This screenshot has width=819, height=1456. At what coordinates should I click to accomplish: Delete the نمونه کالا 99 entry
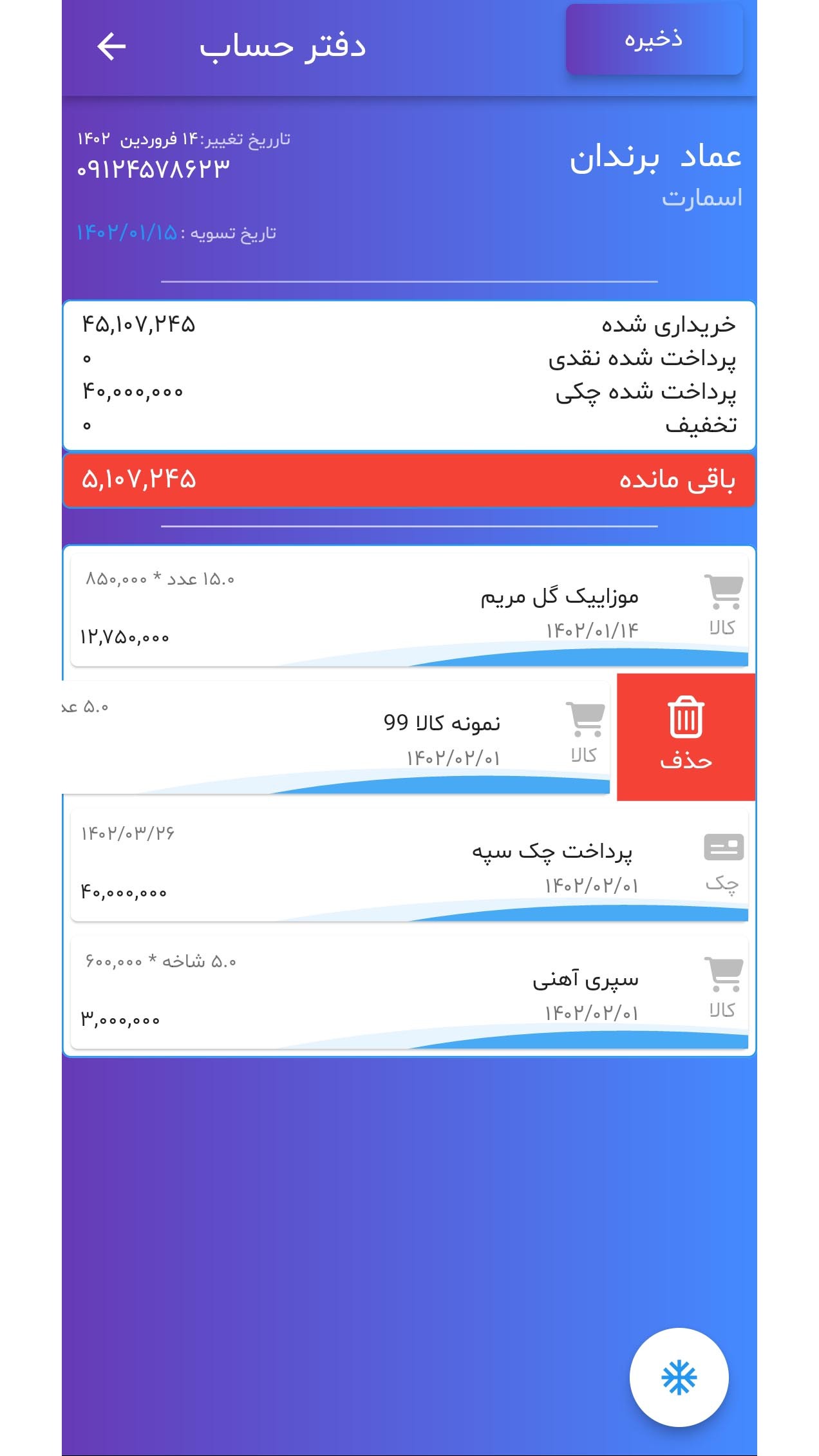pos(686,737)
